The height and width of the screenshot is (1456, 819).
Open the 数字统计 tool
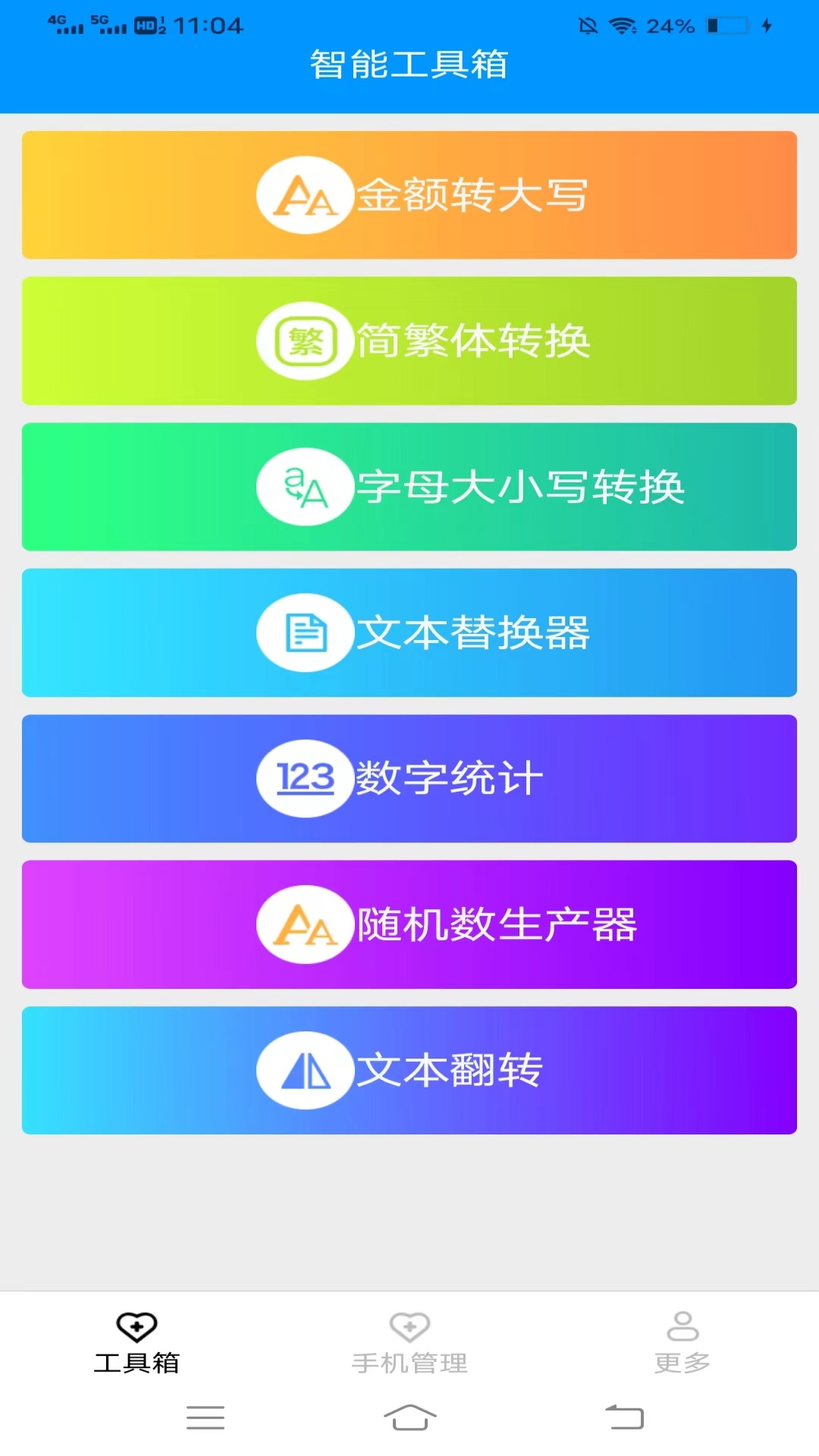pos(409,778)
